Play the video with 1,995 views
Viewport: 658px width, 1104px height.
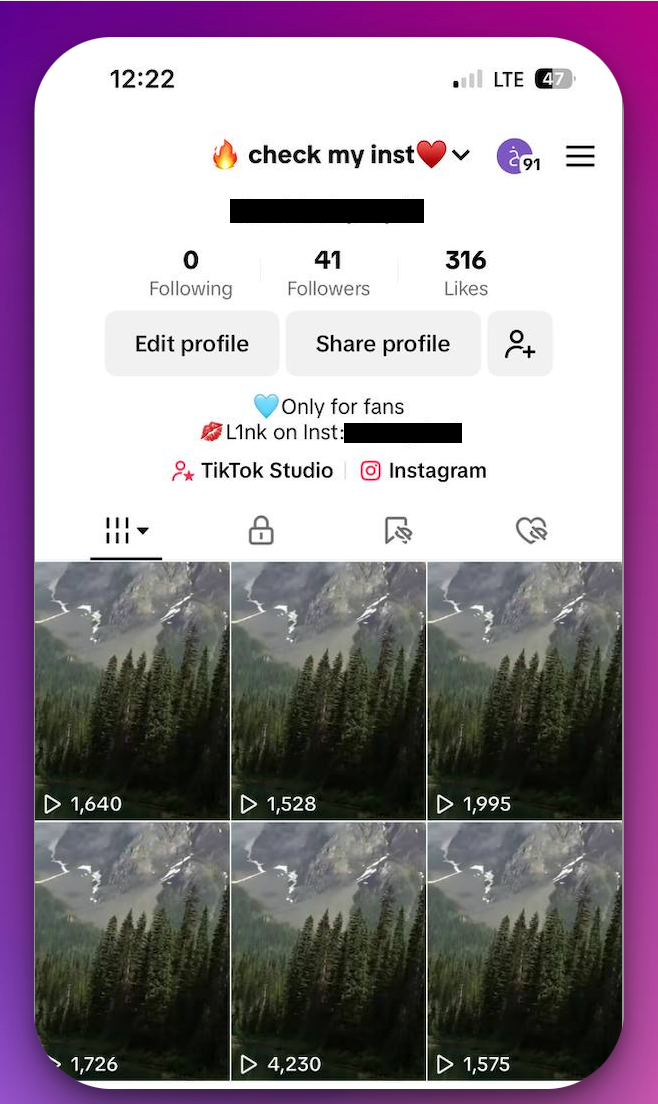pyautogui.click(x=524, y=690)
